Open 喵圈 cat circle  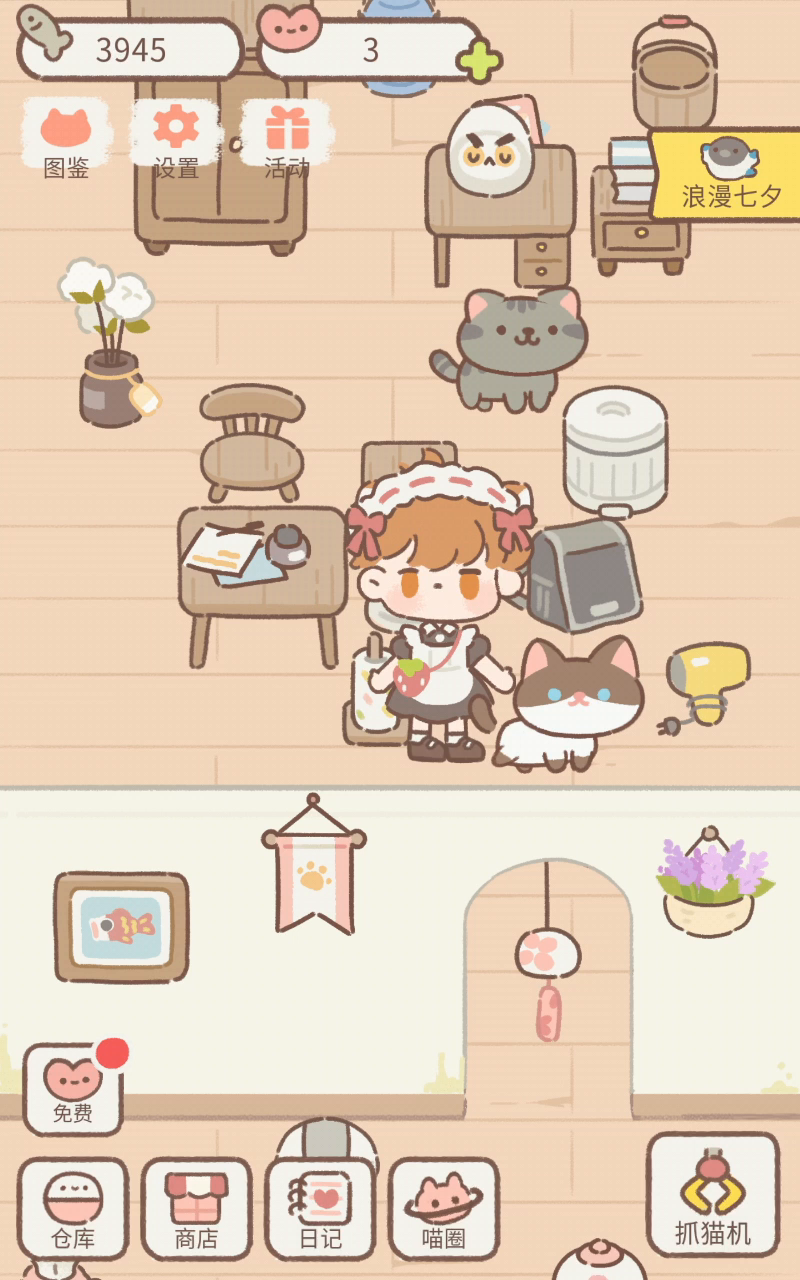pos(444,1208)
